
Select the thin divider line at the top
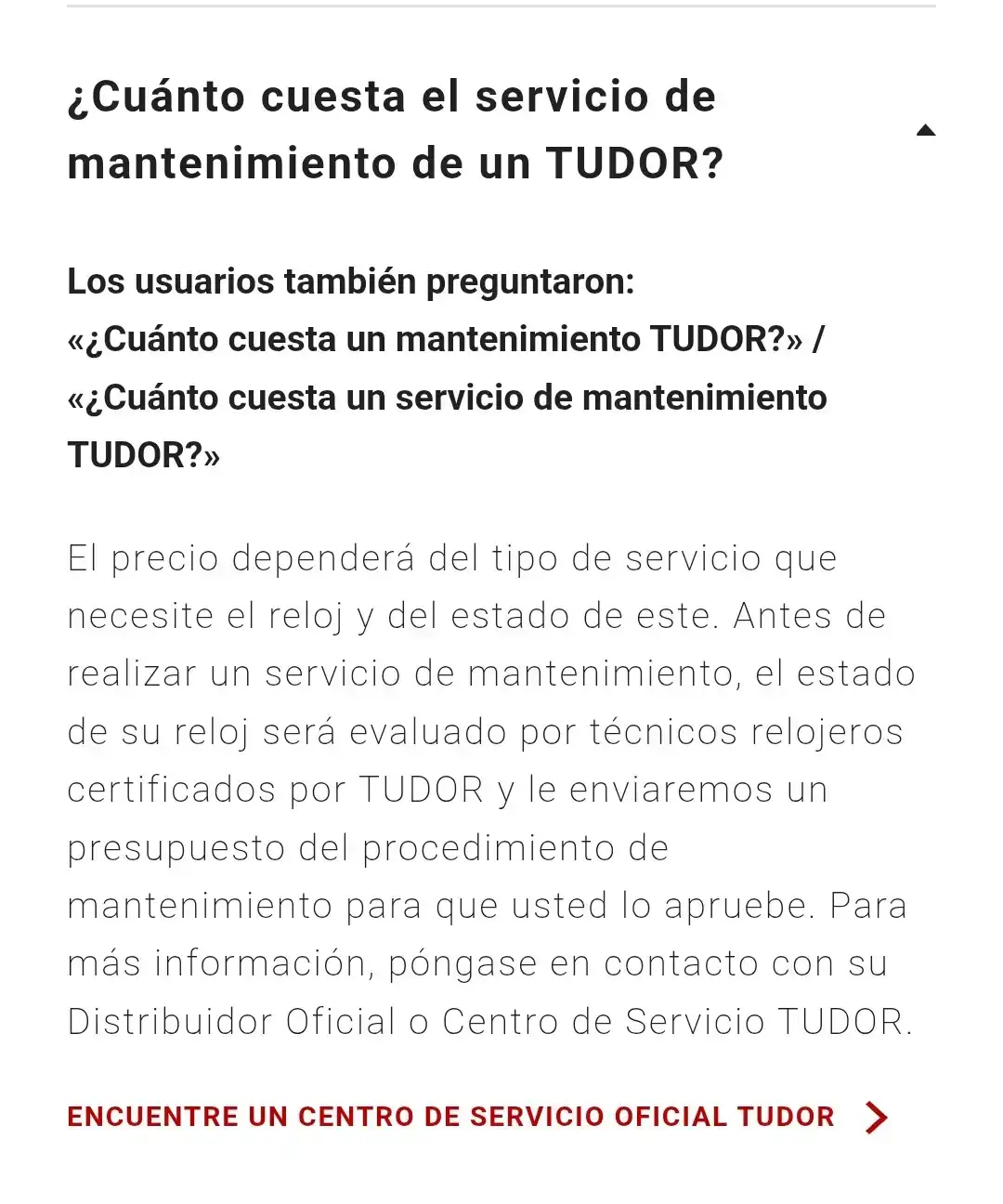(x=501, y=9)
